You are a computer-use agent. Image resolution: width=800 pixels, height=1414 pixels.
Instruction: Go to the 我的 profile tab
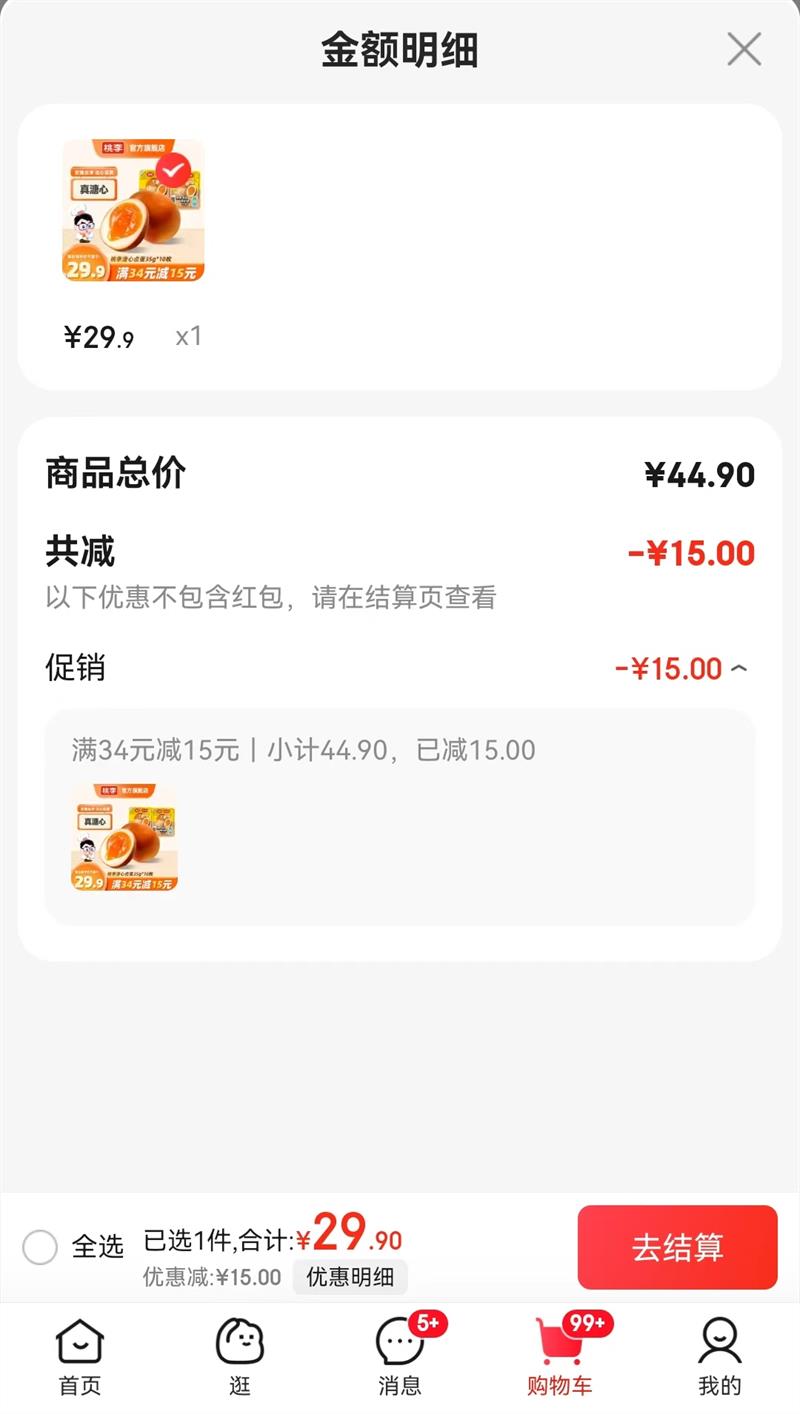(x=720, y=1356)
